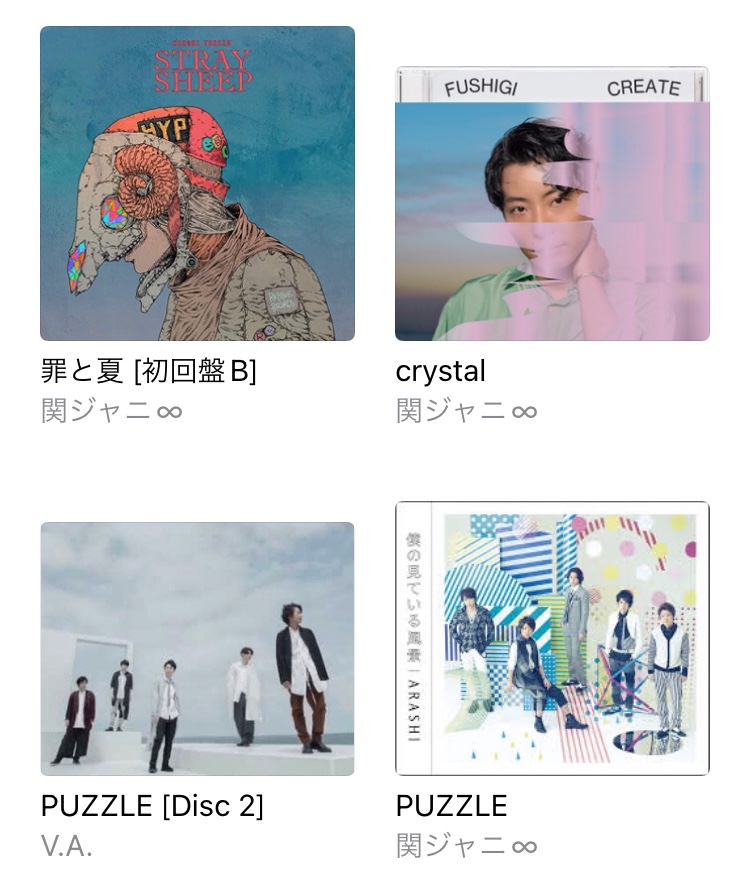Open the 罪と夏 [初回盤B] album
The height and width of the screenshot is (883, 750).
coord(197,184)
